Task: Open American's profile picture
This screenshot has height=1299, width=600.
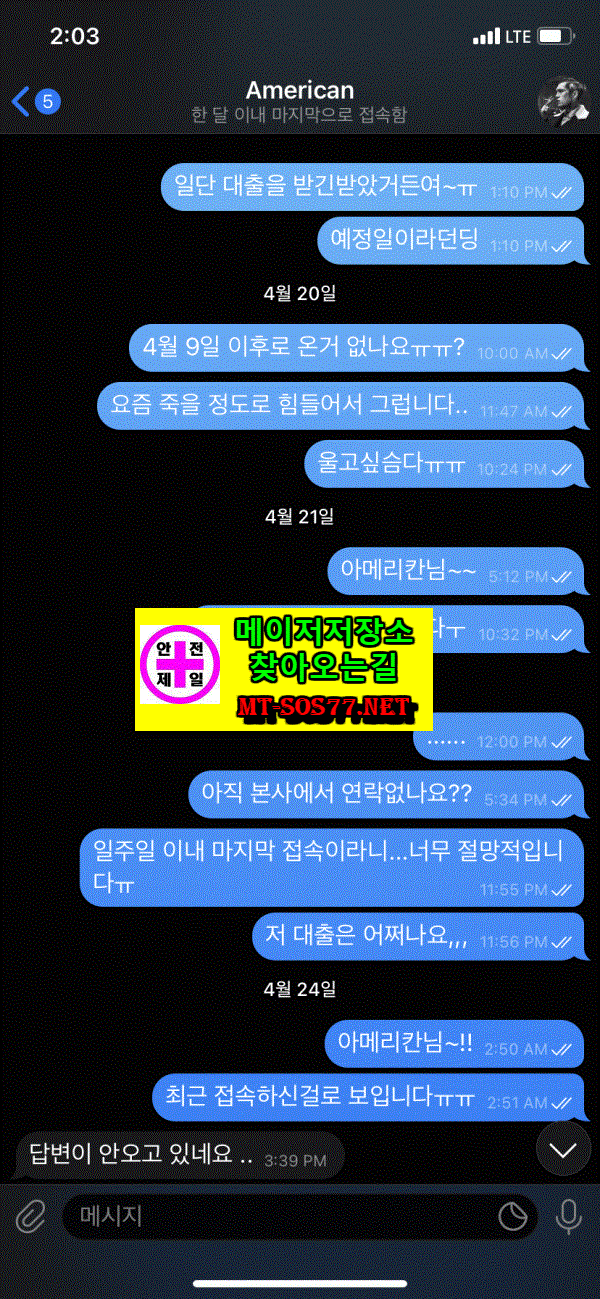Action: pyautogui.click(x=562, y=101)
